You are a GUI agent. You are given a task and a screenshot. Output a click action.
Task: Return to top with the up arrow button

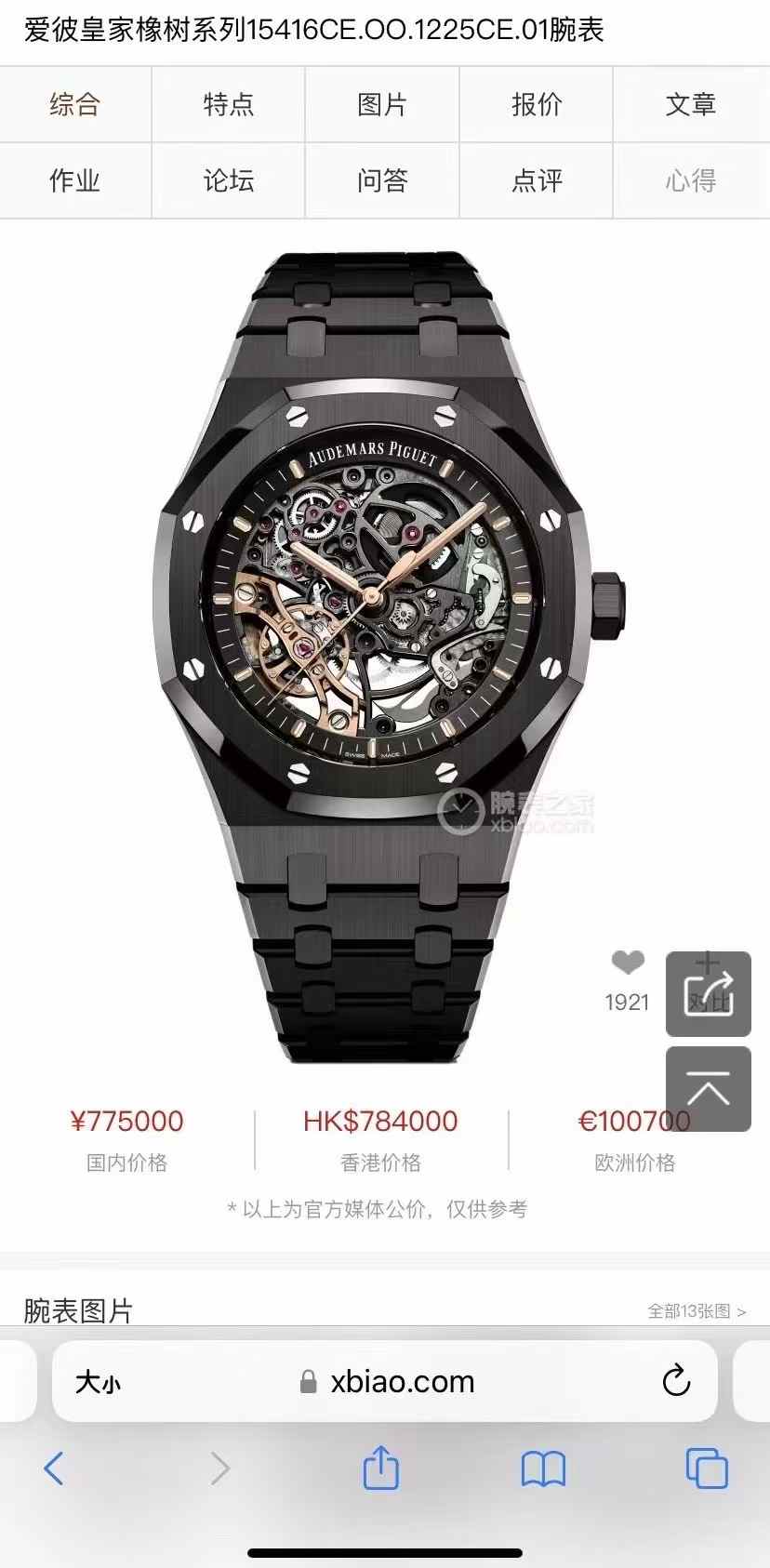(709, 1089)
